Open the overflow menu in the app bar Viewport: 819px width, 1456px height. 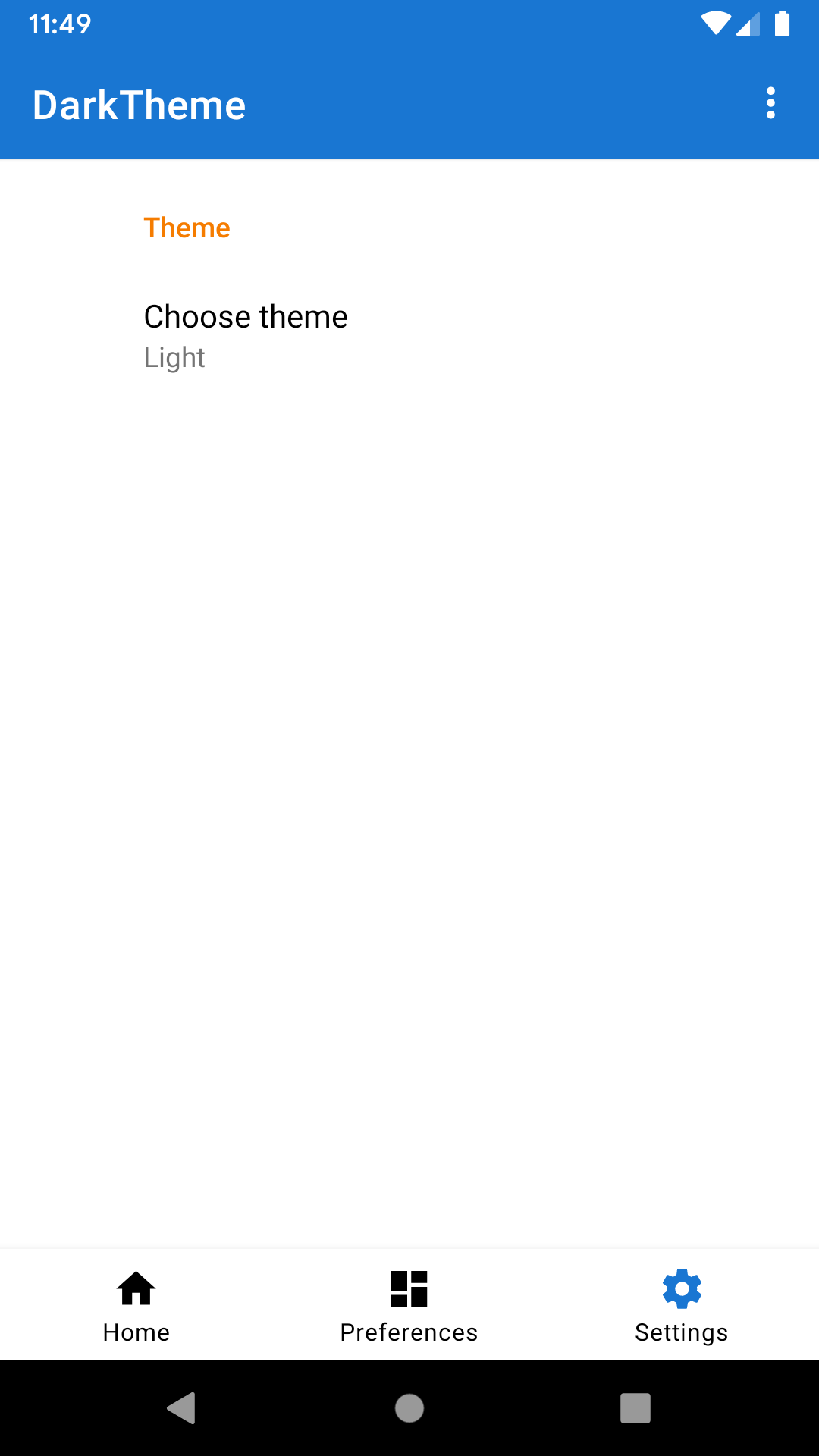[x=770, y=104]
